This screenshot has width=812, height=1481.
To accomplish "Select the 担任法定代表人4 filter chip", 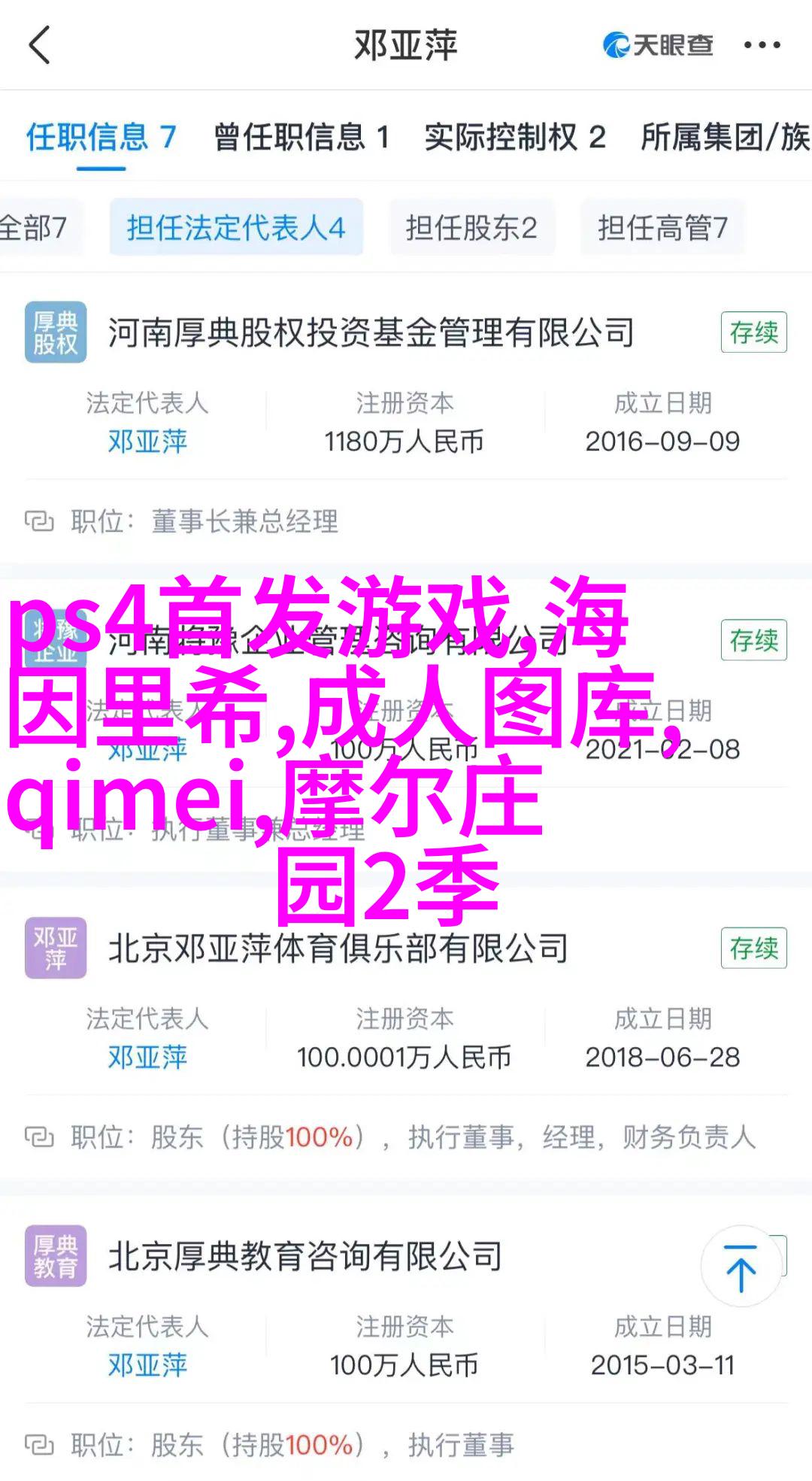I will (x=235, y=227).
